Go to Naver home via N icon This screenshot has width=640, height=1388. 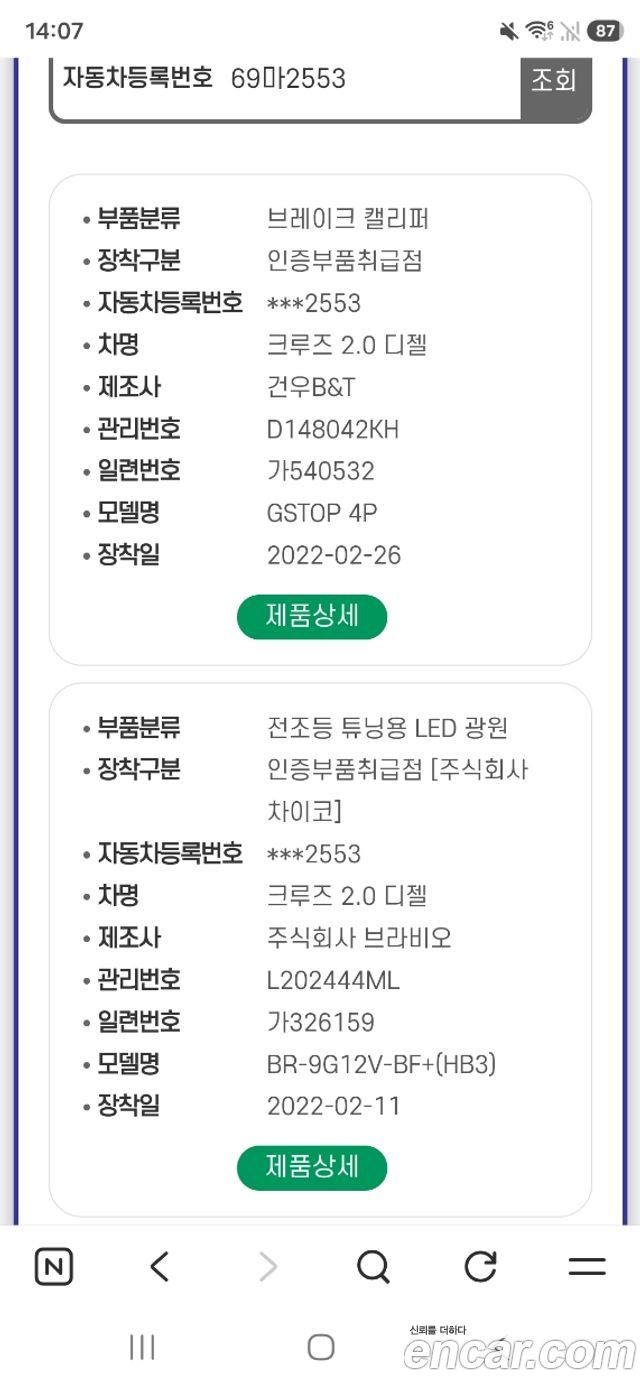[54, 1267]
